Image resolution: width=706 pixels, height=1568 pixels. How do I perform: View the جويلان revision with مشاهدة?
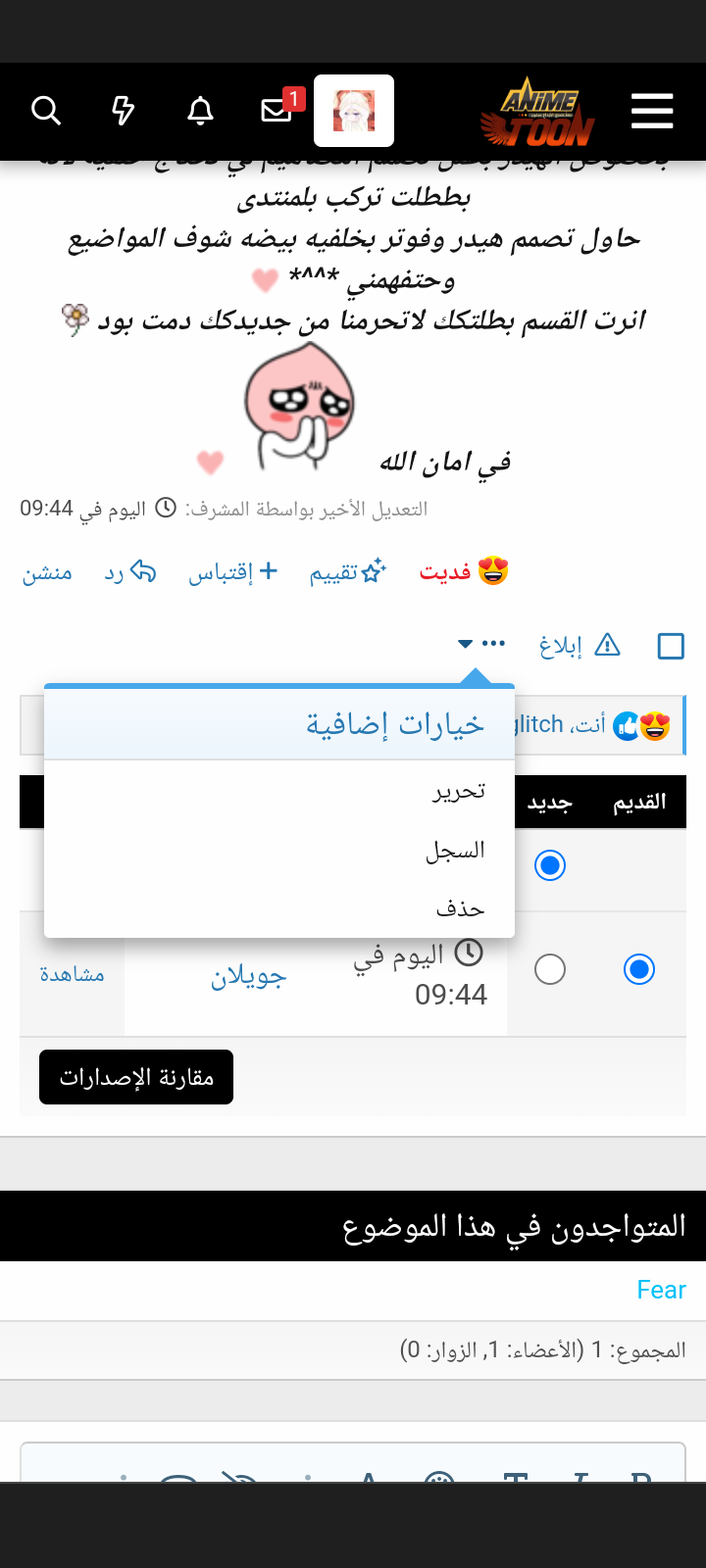pos(73,974)
